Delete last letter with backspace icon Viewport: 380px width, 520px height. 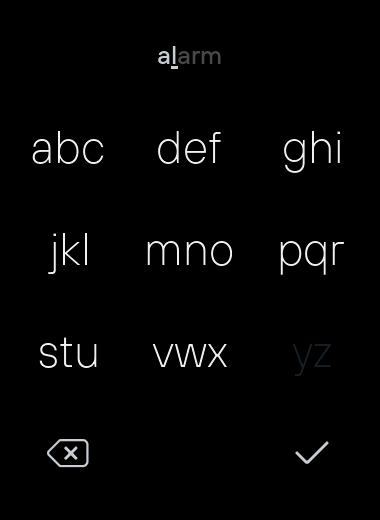[68, 453]
